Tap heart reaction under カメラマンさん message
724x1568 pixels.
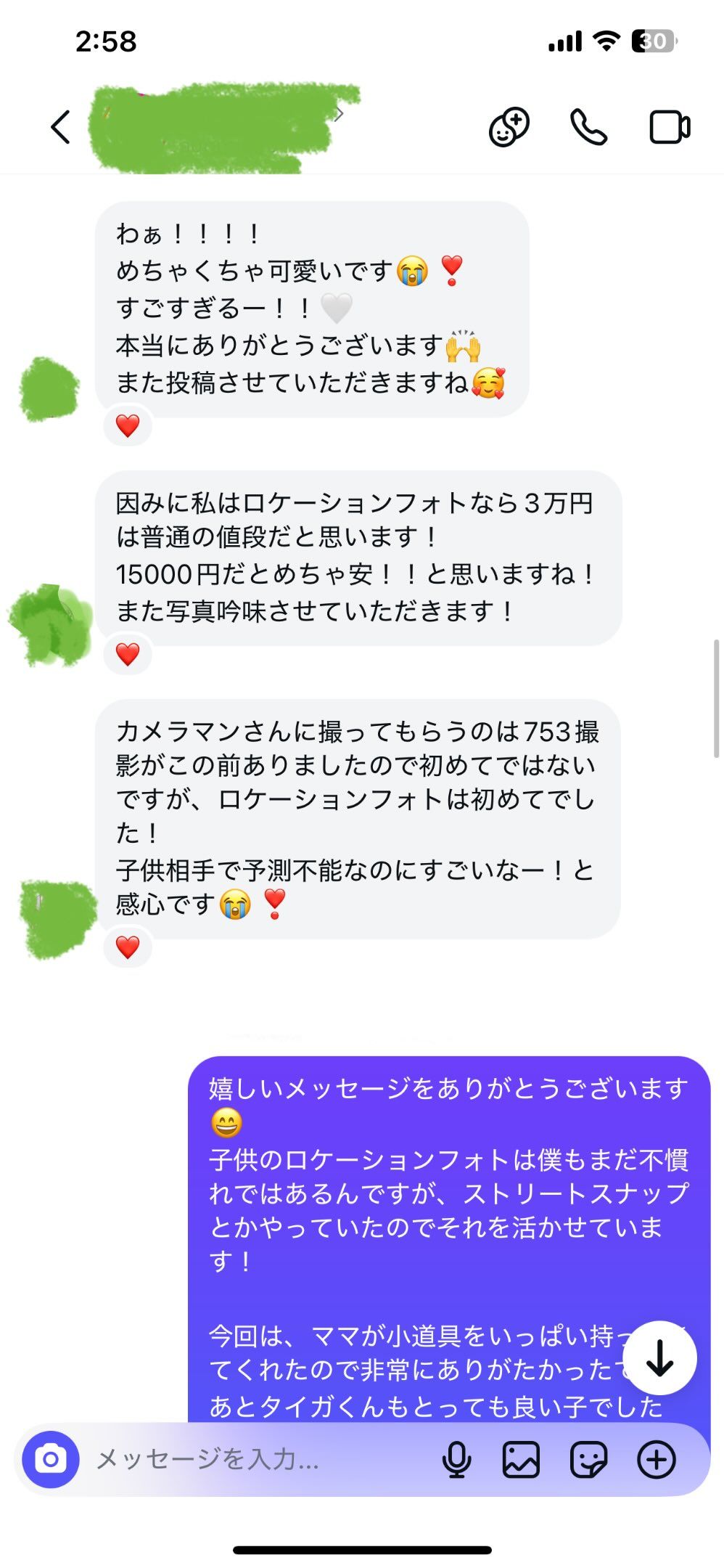tap(128, 947)
